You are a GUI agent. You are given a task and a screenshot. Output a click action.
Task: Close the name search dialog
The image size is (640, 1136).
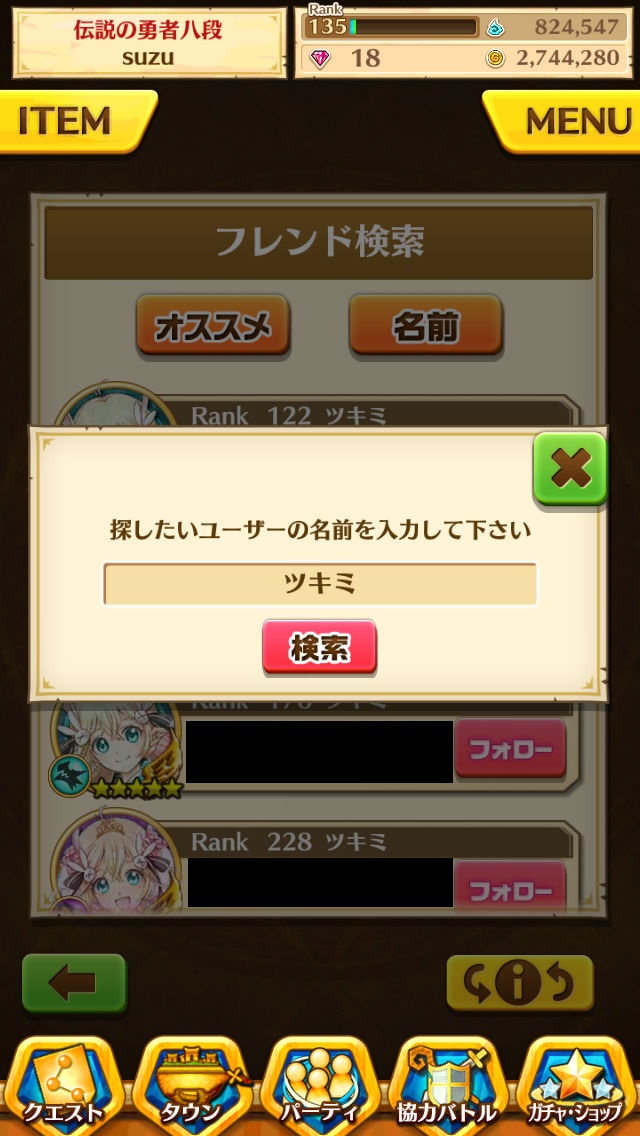pyautogui.click(x=570, y=467)
